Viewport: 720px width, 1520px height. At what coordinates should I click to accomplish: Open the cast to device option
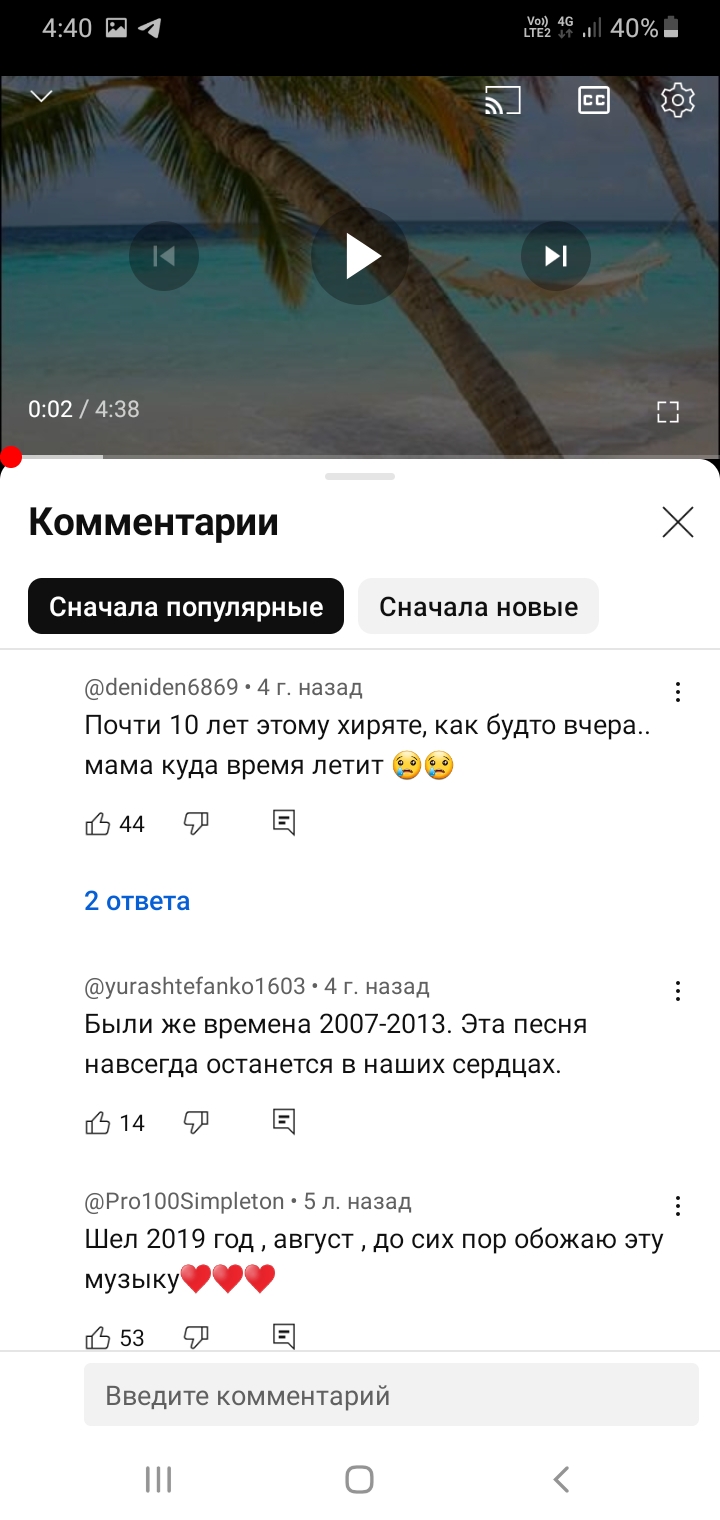pyautogui.click(x=503, y=100)
